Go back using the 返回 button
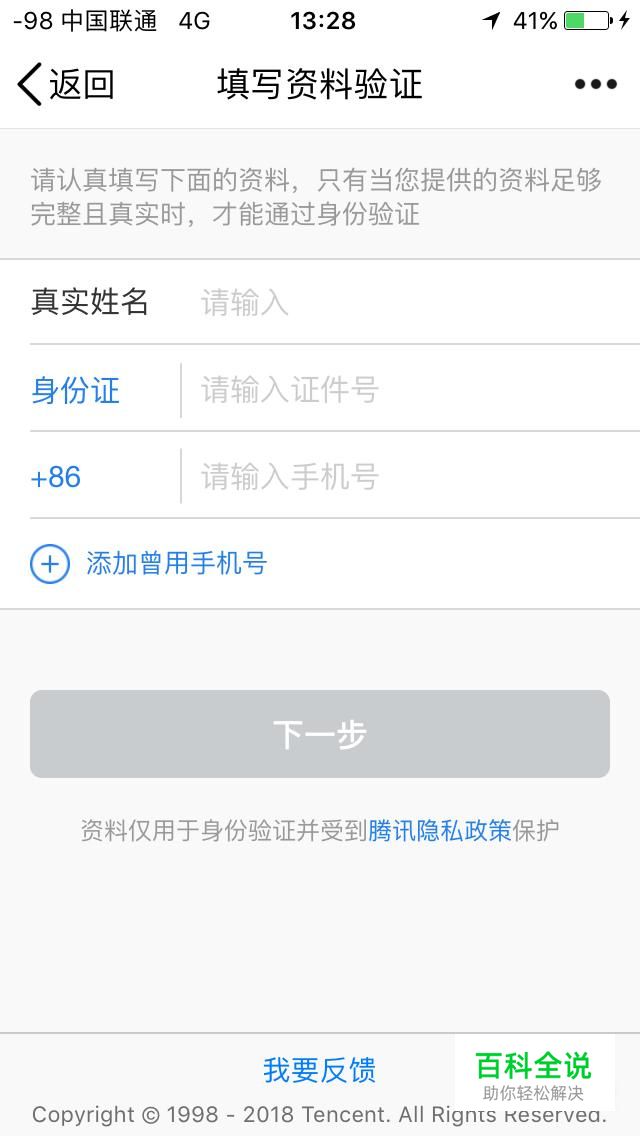 pyautogui.click(x=66, y=85)
